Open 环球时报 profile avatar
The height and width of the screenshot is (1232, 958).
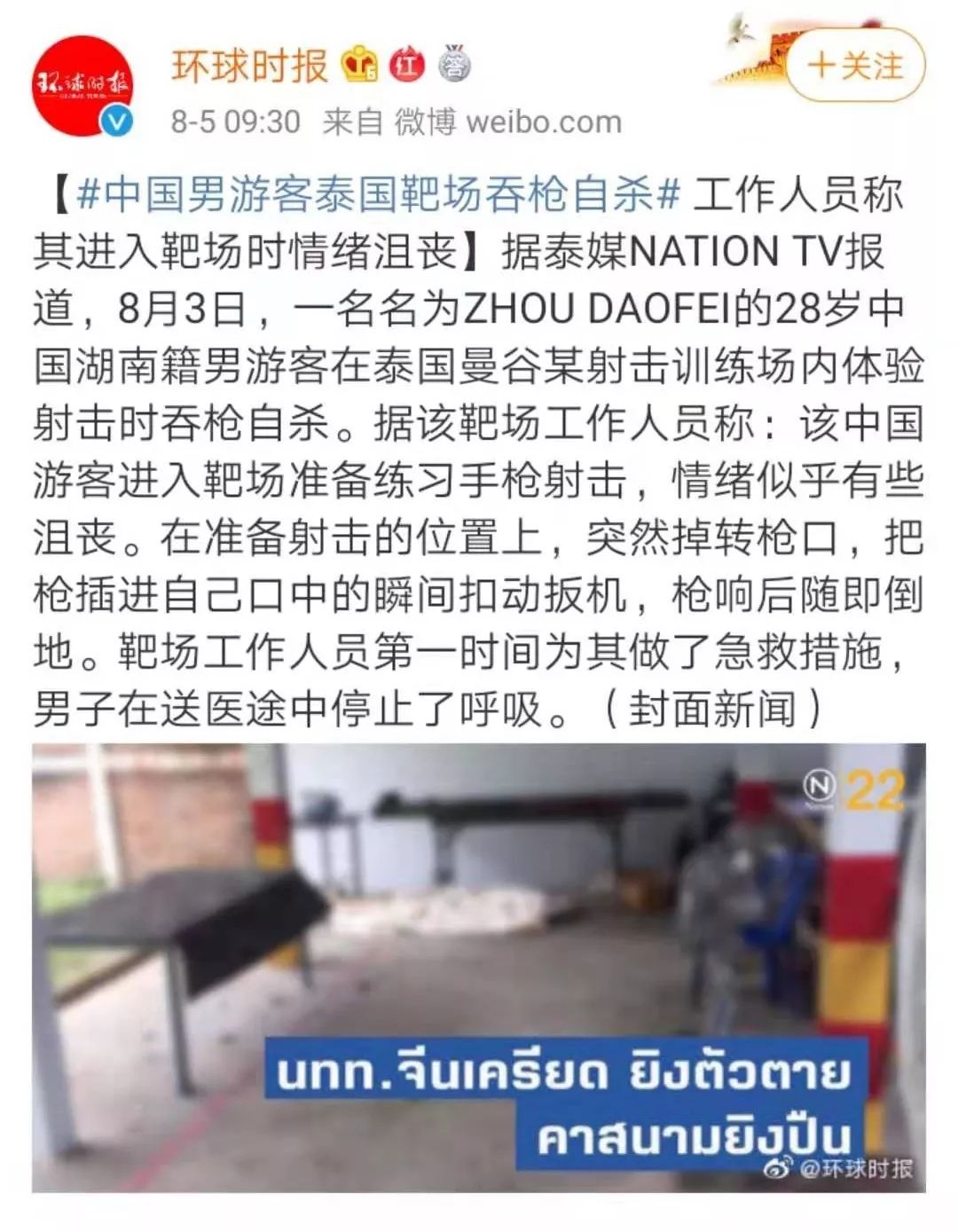tap(82, 86)
